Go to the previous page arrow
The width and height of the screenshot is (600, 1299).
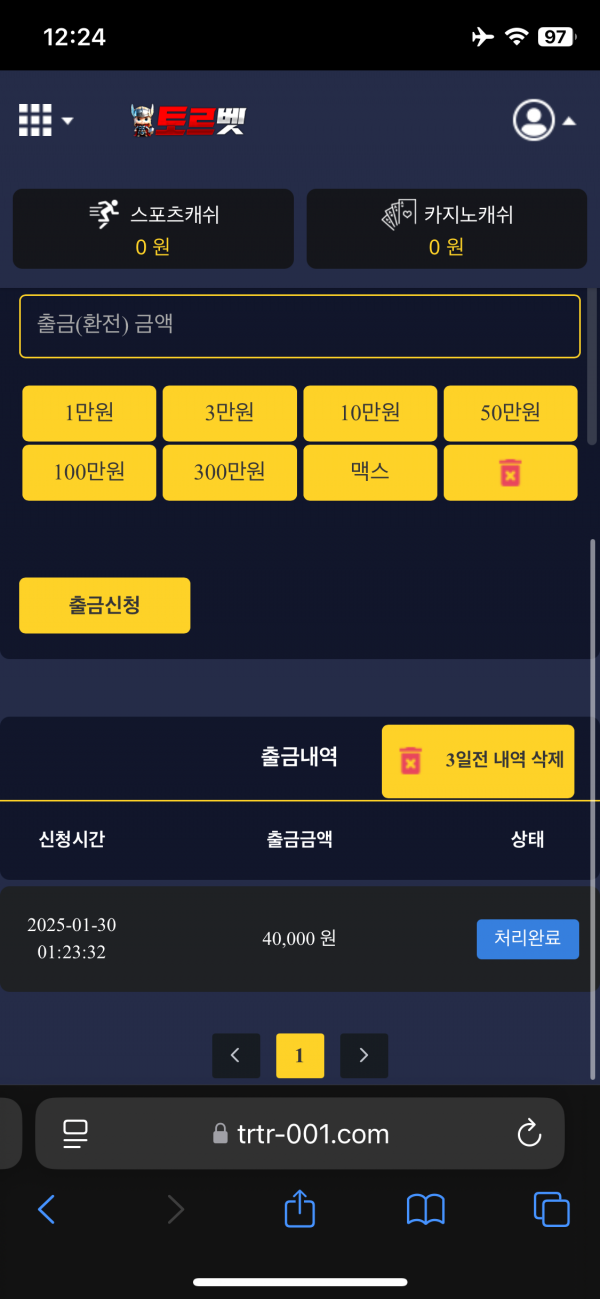click(x=236, y=1055)
